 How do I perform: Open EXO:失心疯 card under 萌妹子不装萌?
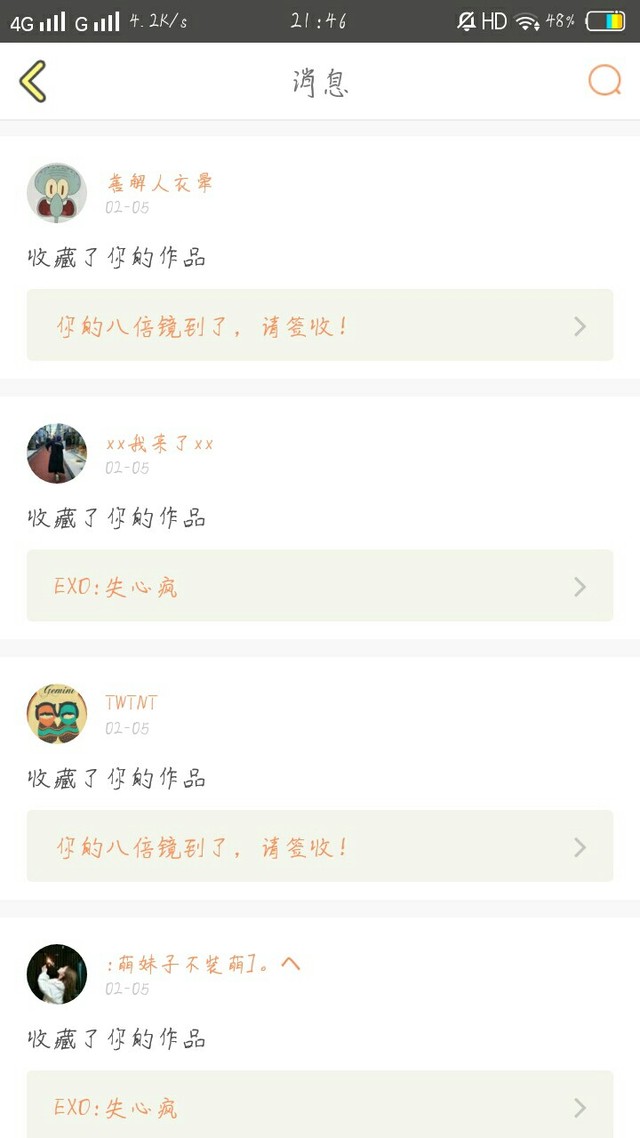pos(320,1105)
